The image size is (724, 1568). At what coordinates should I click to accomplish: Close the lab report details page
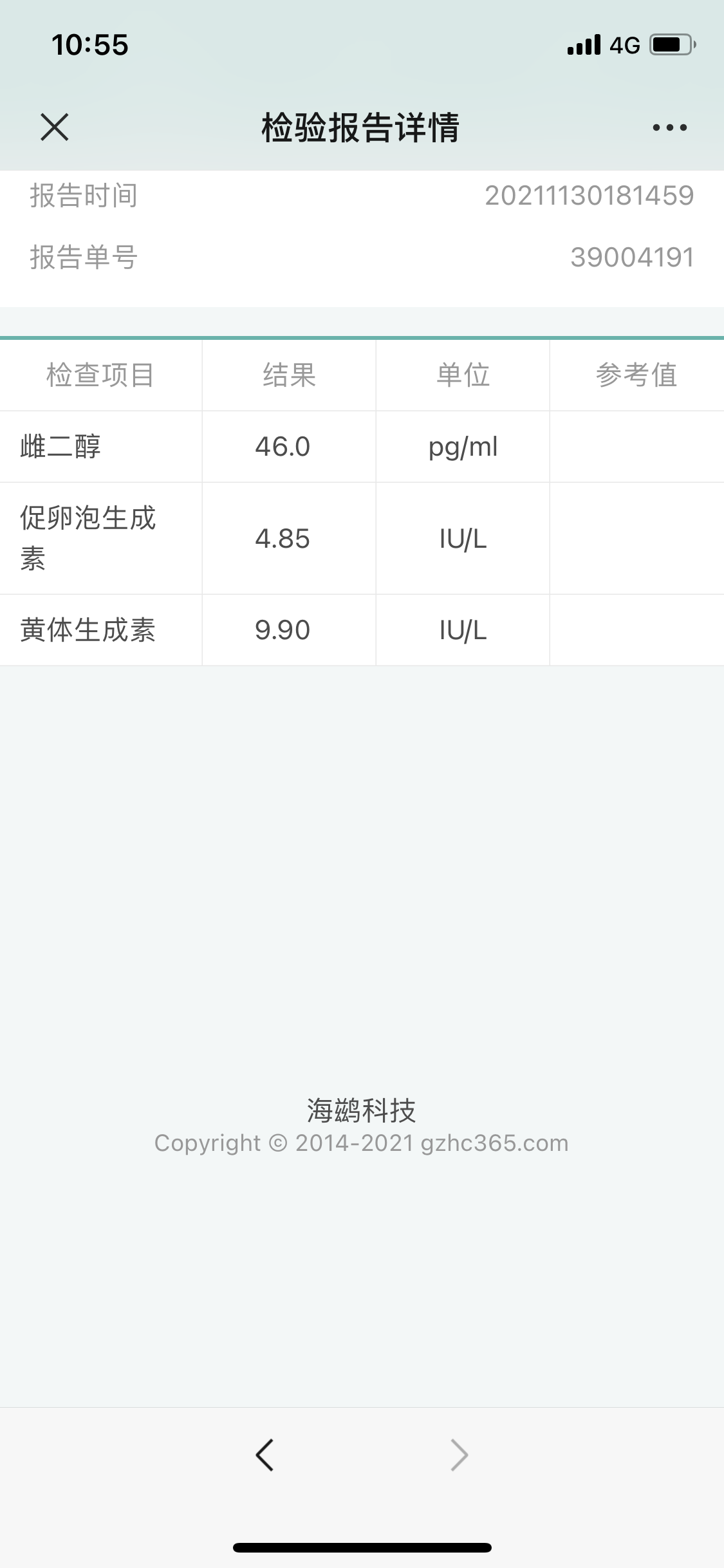(x=55, y=127)
